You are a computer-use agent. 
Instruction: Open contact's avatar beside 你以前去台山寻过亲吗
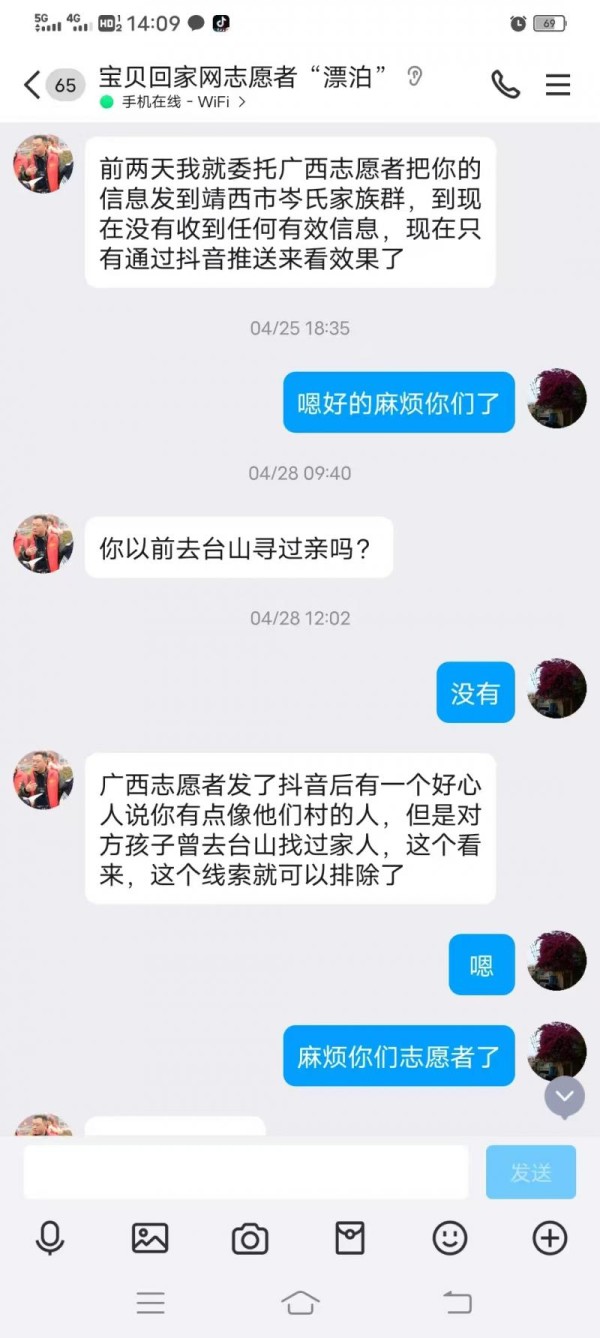[43, 544]
